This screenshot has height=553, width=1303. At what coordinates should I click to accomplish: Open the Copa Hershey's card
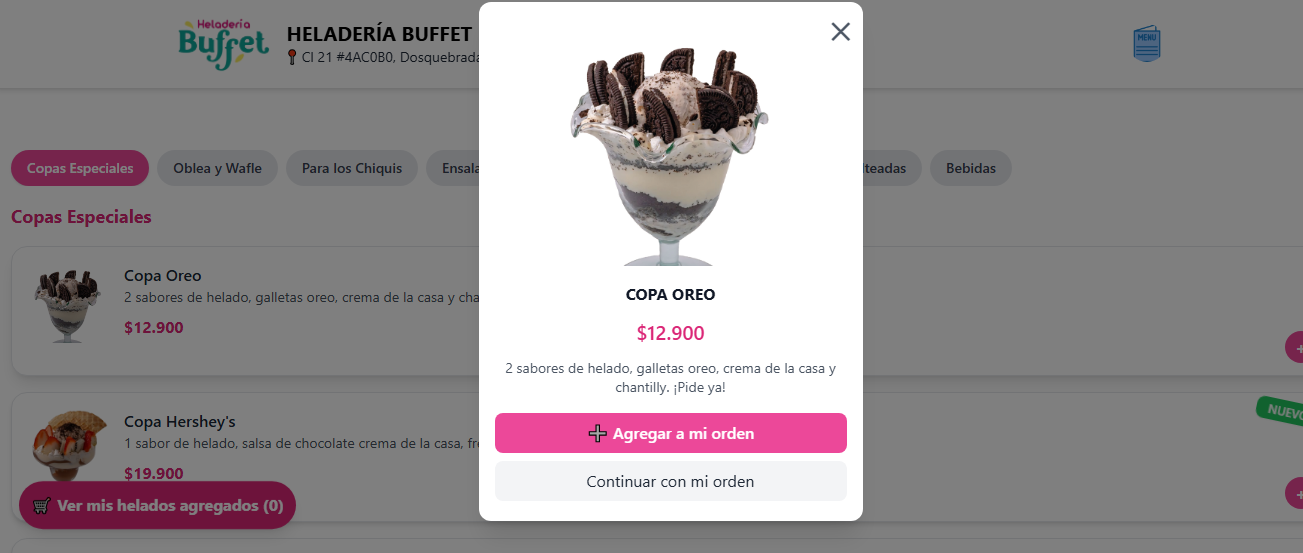[x=250, y=440]
